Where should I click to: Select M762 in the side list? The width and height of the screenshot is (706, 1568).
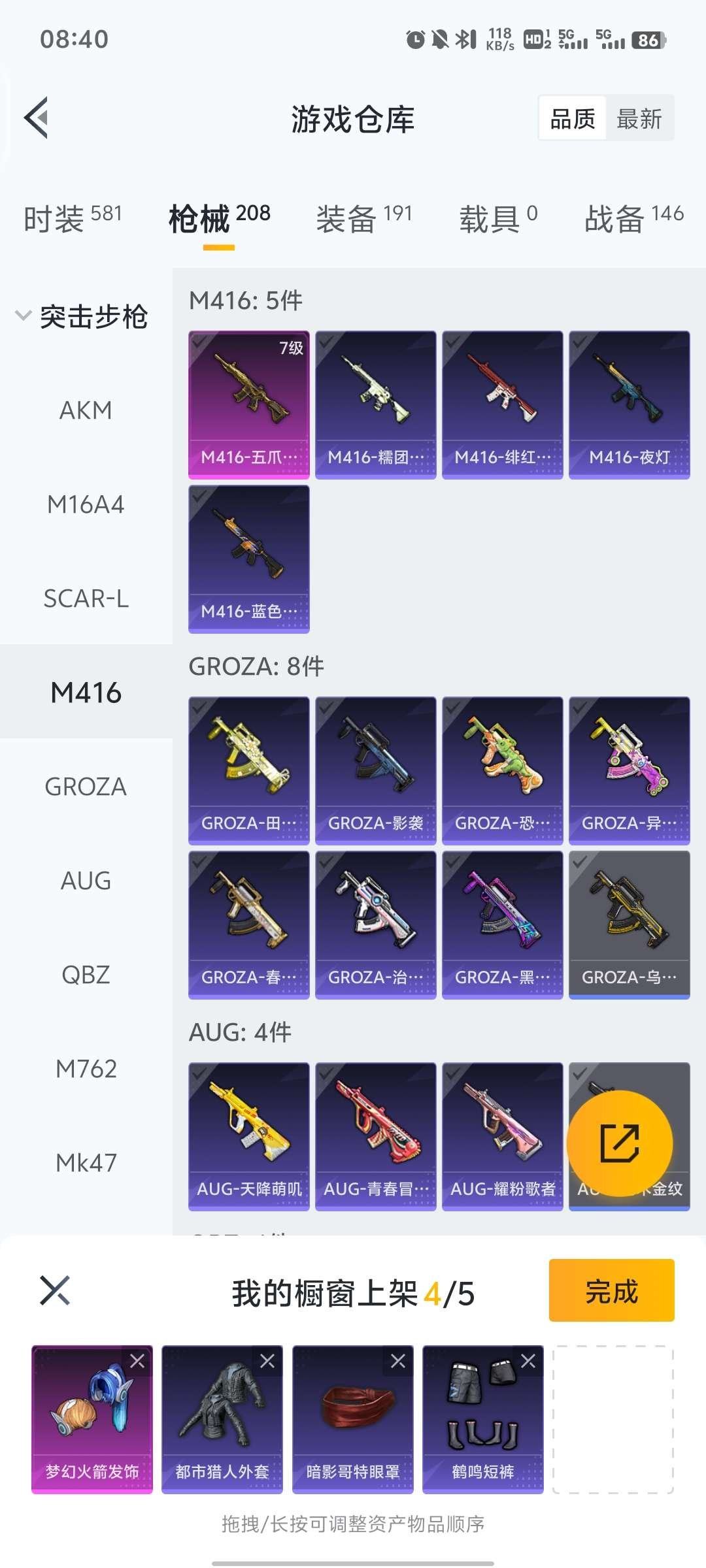coord(86,1069)
